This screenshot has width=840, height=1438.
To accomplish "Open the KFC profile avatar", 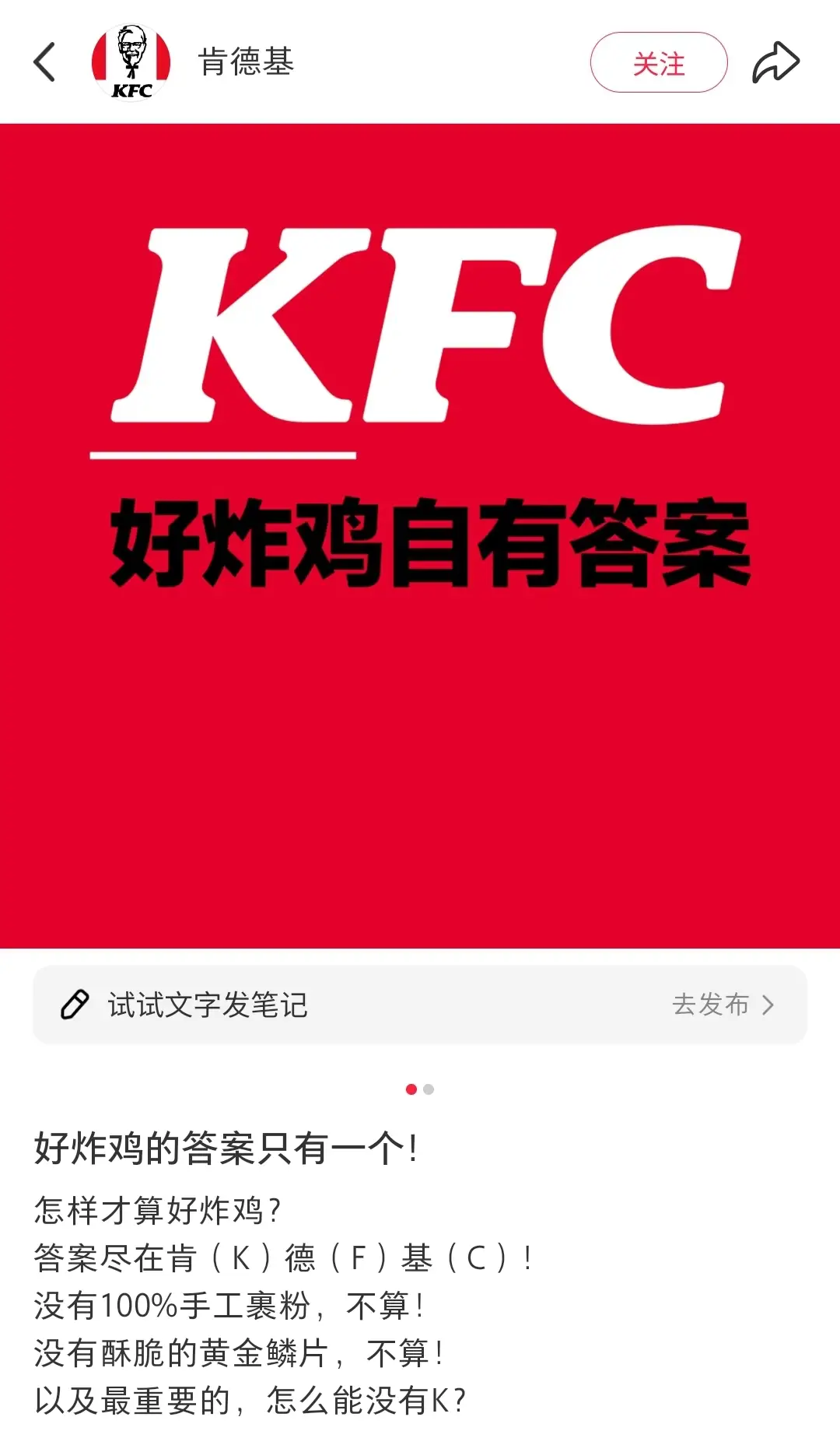I will (x=131, y=62).
